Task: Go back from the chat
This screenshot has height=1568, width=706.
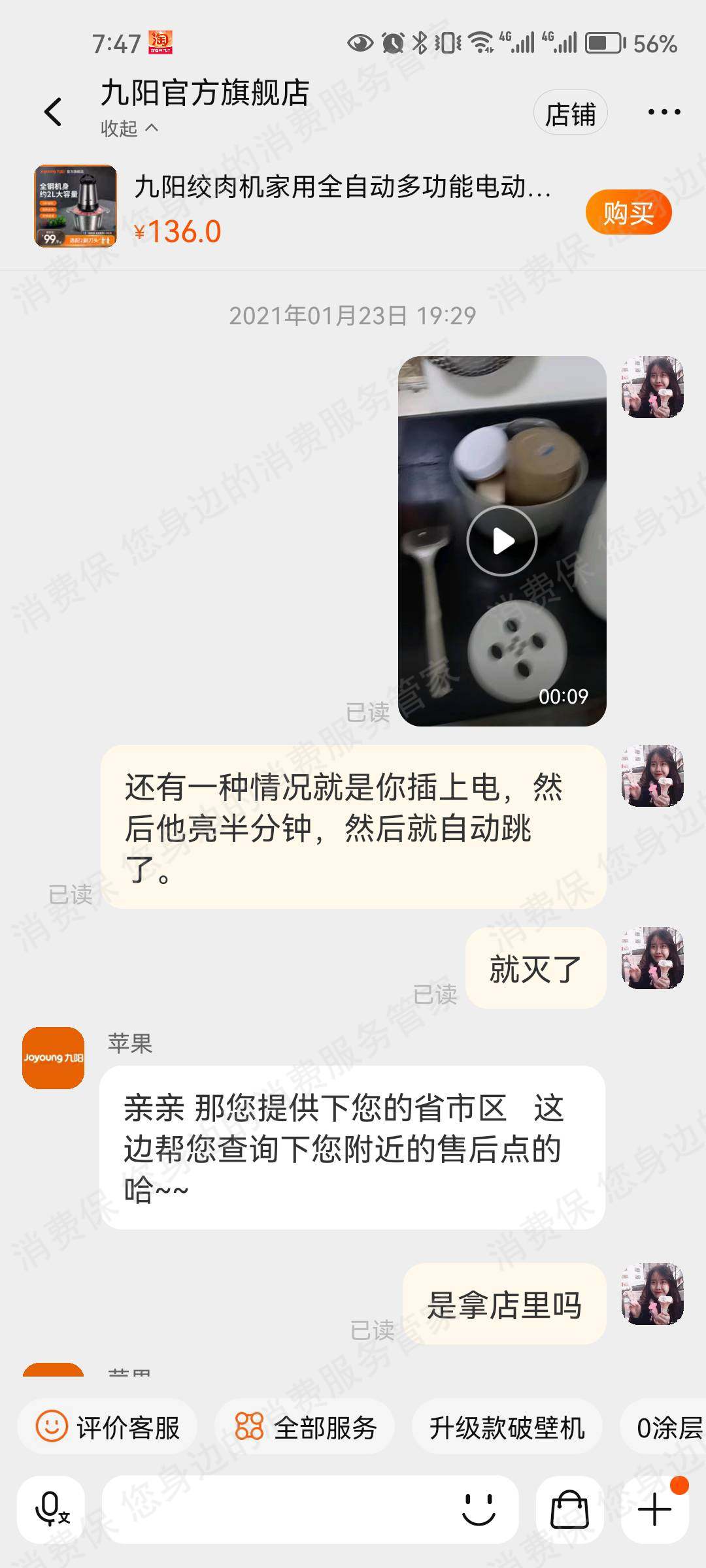Action: (x=54, y=112)
